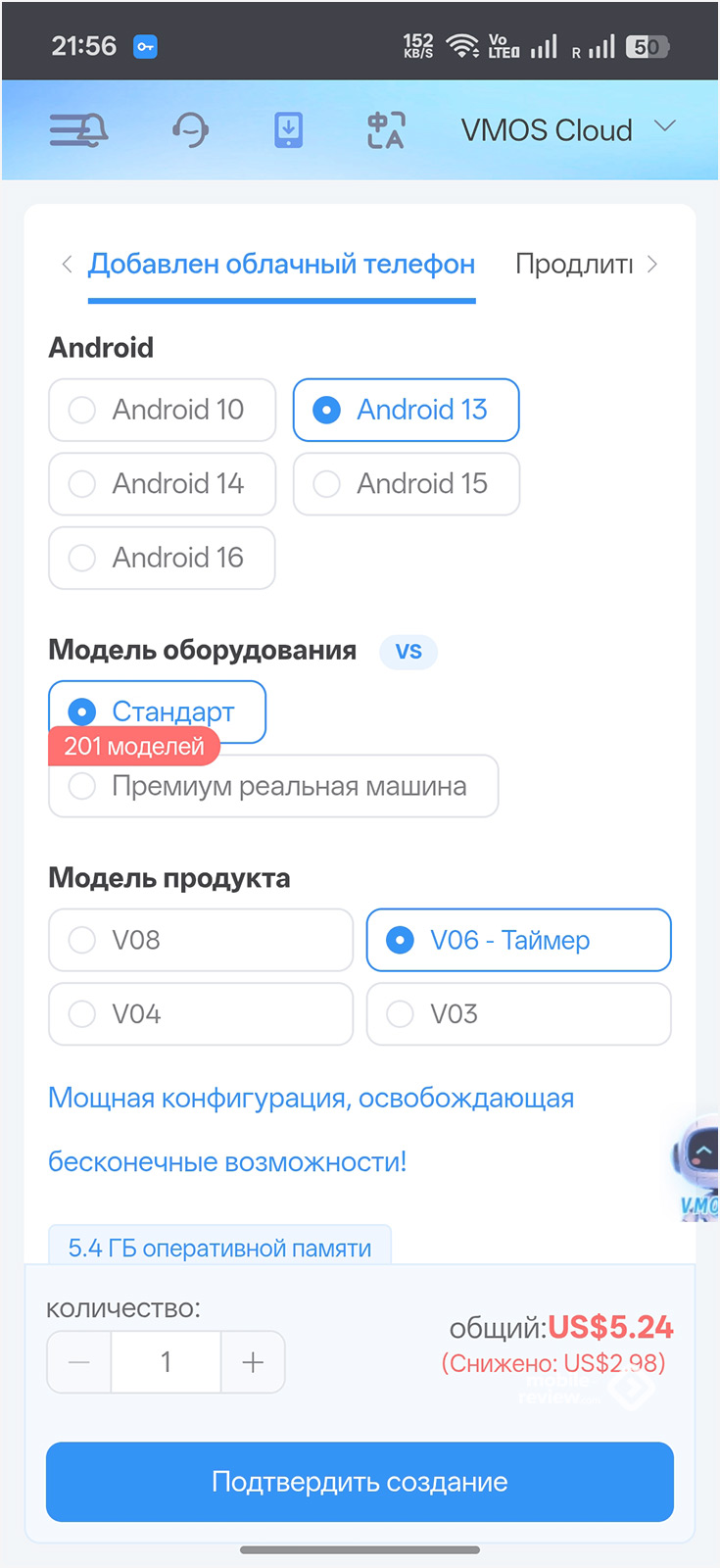Image resolution: width=720 pixels, height=1568 pixels.
Task: Choose Премиум реальная машина model
Action: pos(273,786)
